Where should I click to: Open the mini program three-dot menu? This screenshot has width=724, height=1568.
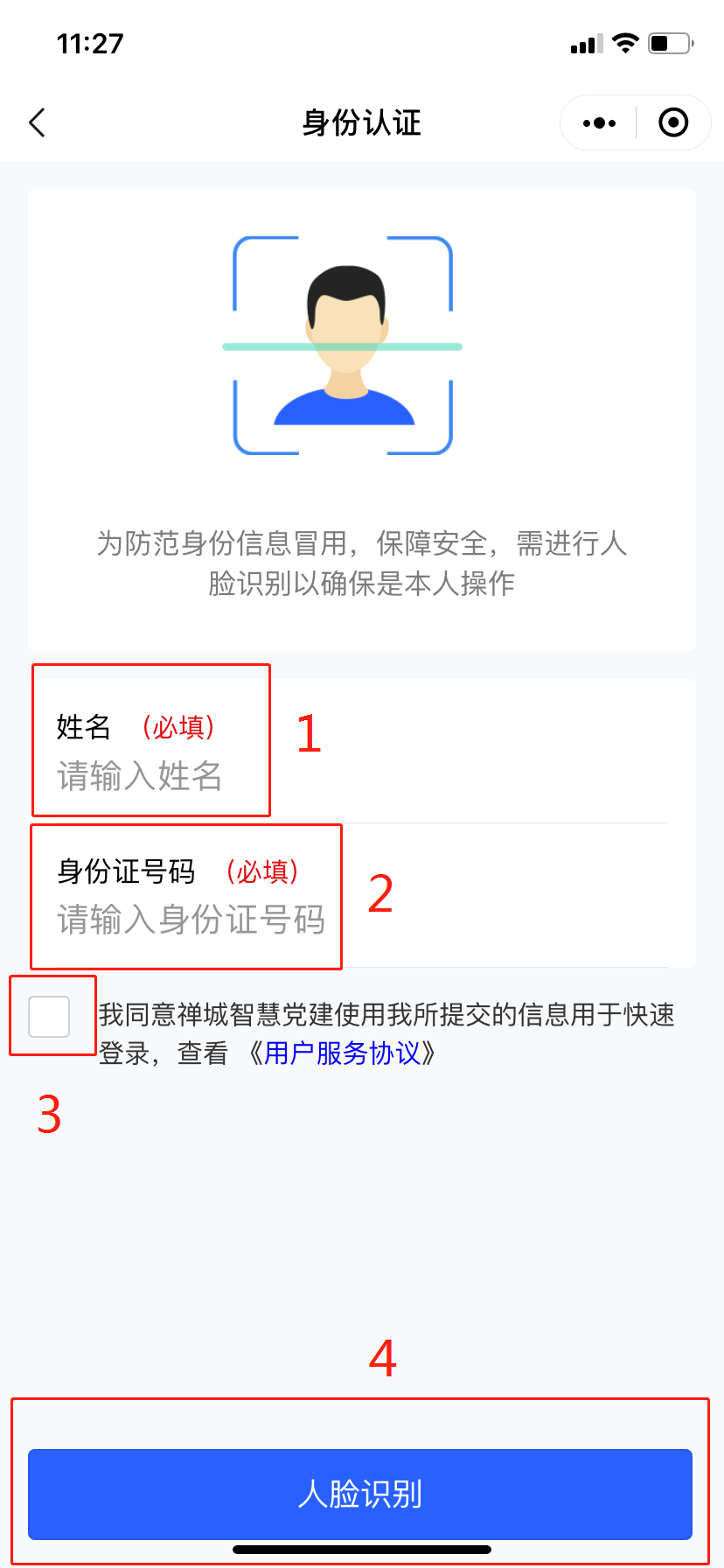click(599, 123)
